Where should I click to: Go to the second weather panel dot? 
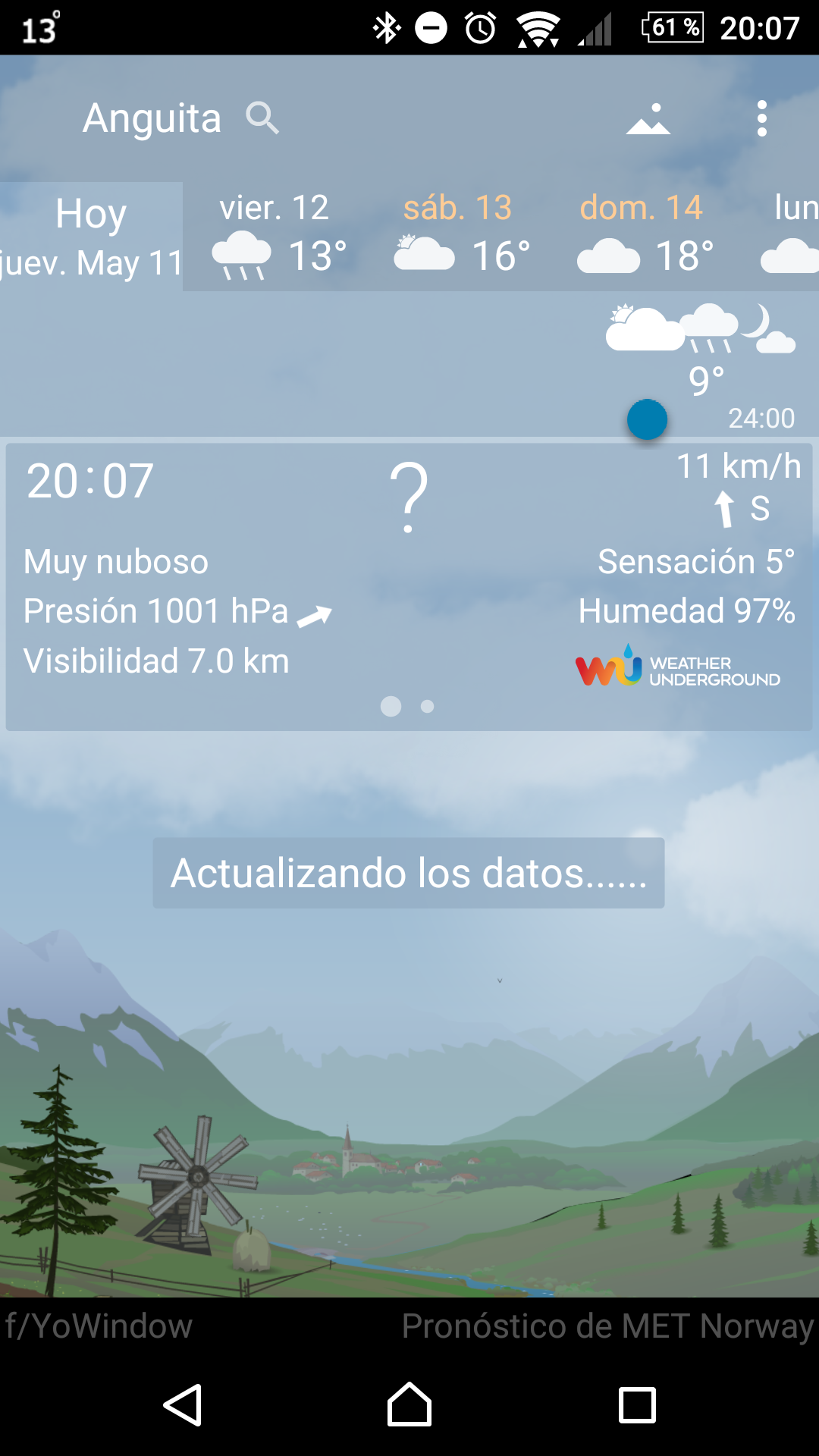428,706
